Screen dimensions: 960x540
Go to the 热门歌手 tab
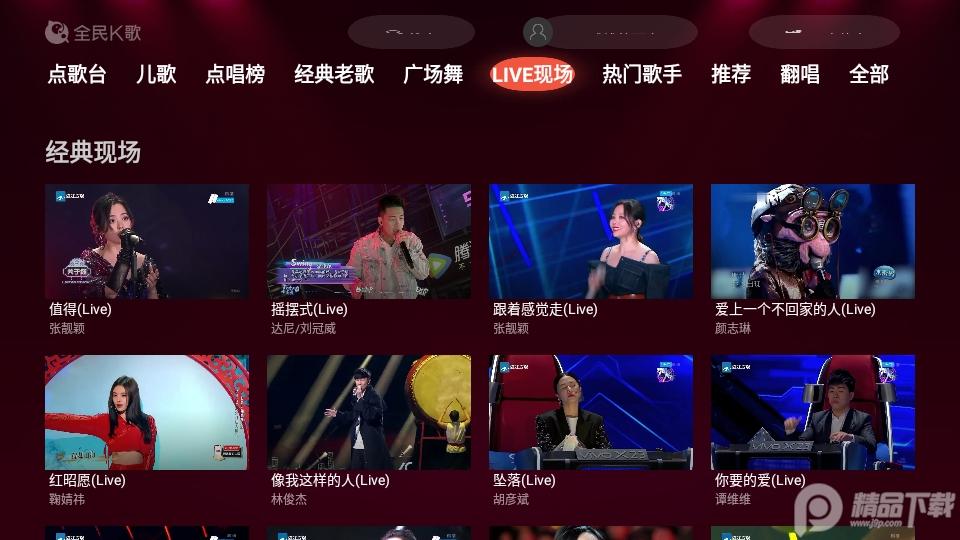642,74
